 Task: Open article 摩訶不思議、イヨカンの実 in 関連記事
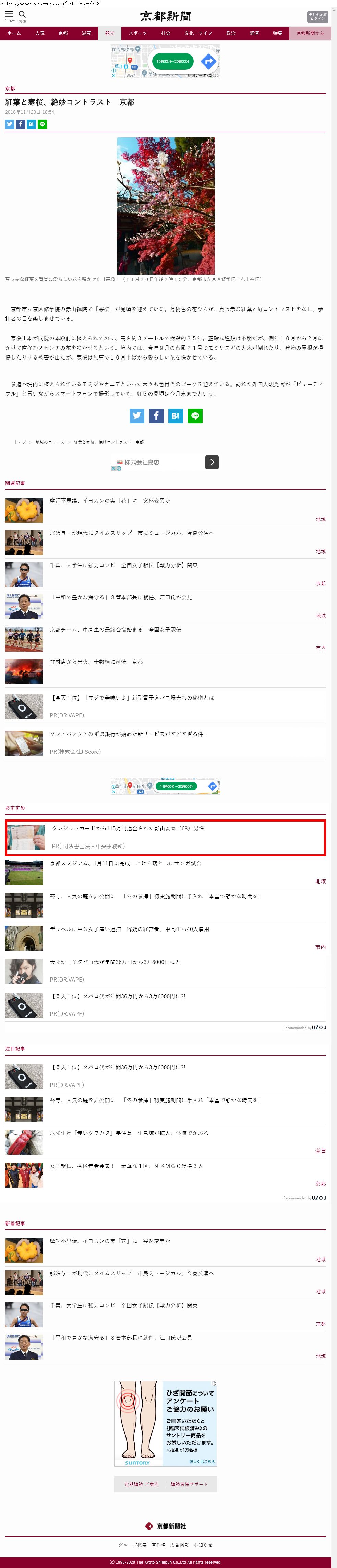[110, 500]
